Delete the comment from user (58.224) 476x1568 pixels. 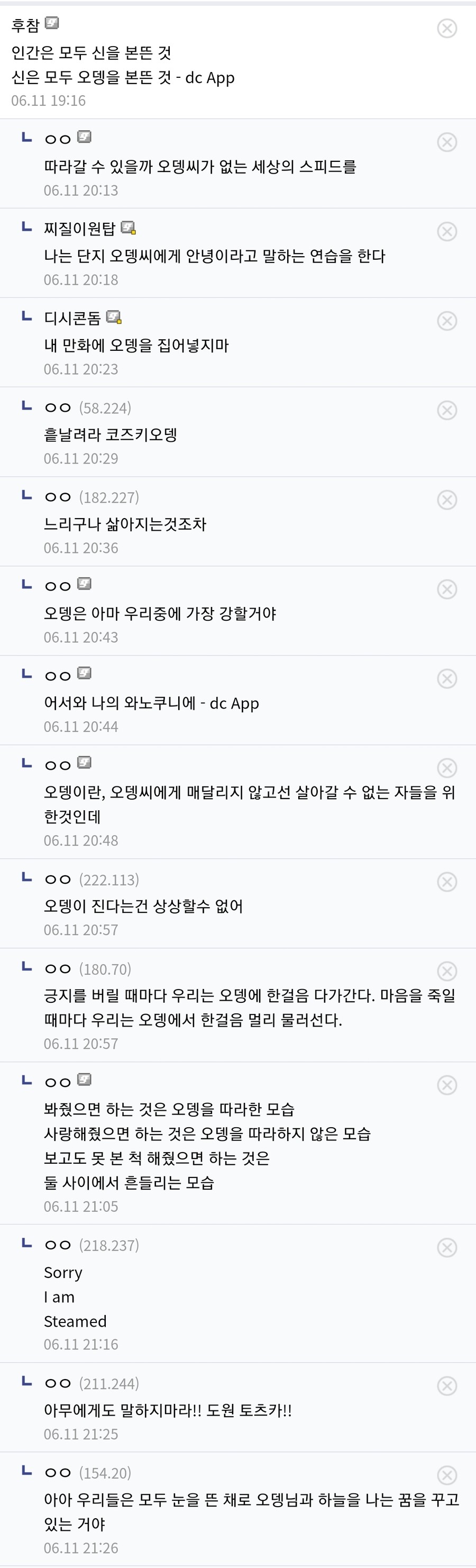coord(447,410)
